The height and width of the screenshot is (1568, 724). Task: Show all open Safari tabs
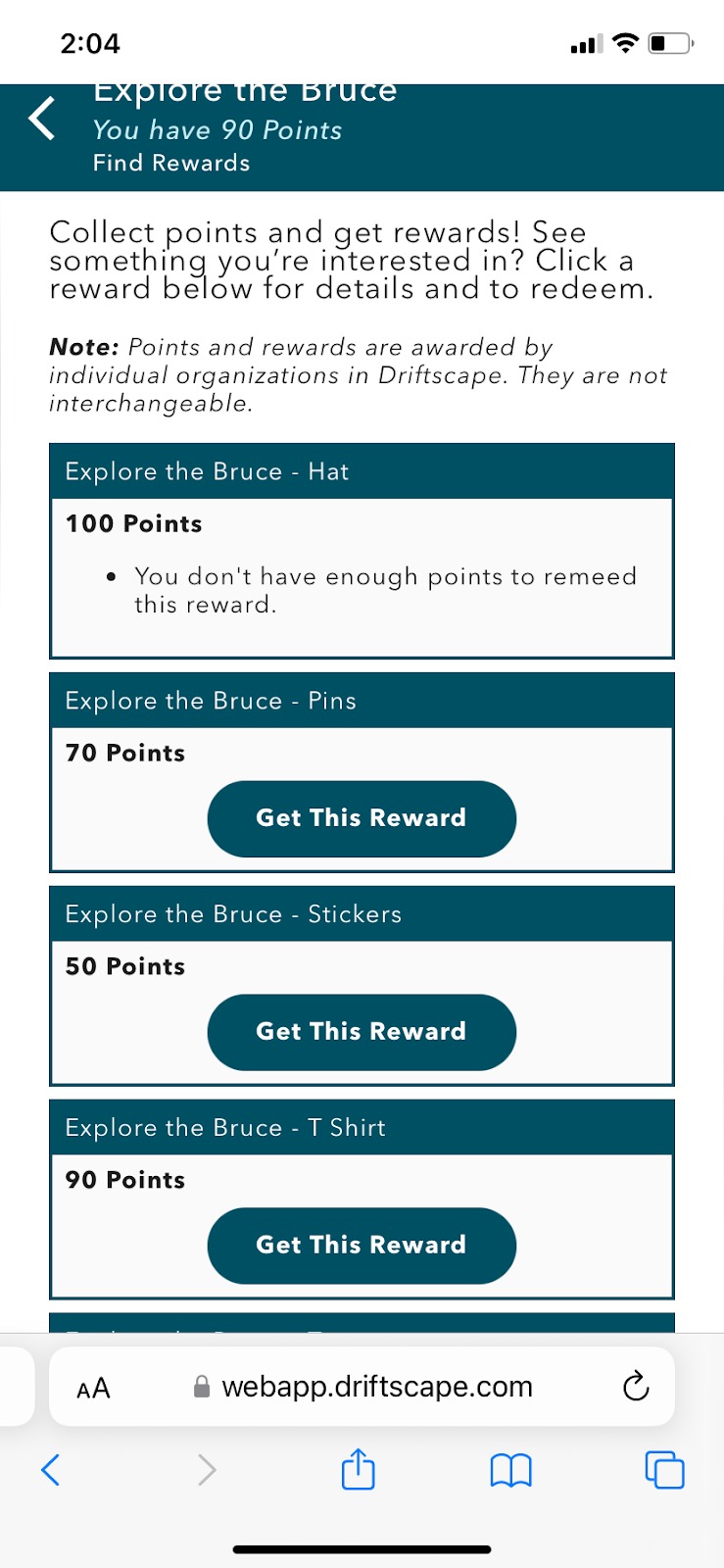click(664, 1470)
